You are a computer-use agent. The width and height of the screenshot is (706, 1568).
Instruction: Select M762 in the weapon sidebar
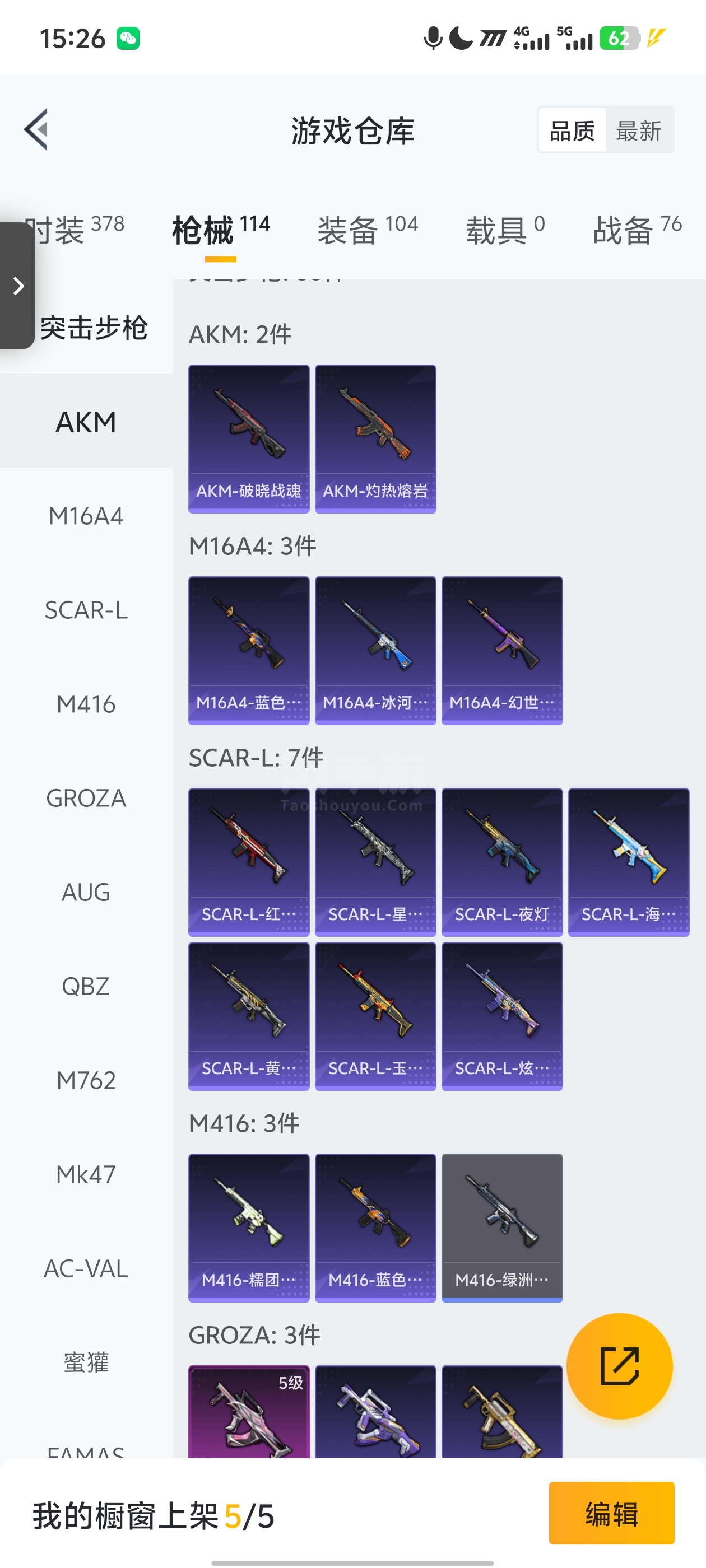(x=86, y=1080)
